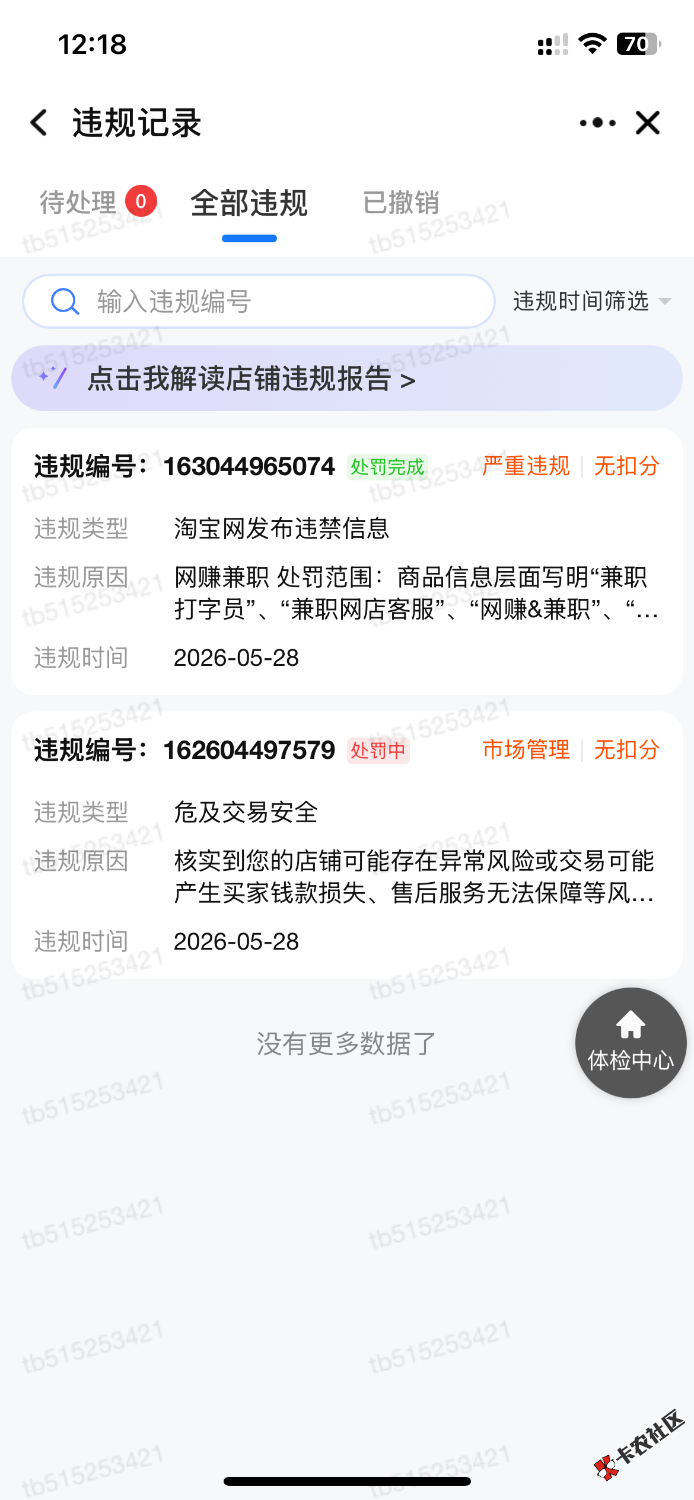
Task: Open 点击我解读店铺违规报告 banner
Action: 347,379
